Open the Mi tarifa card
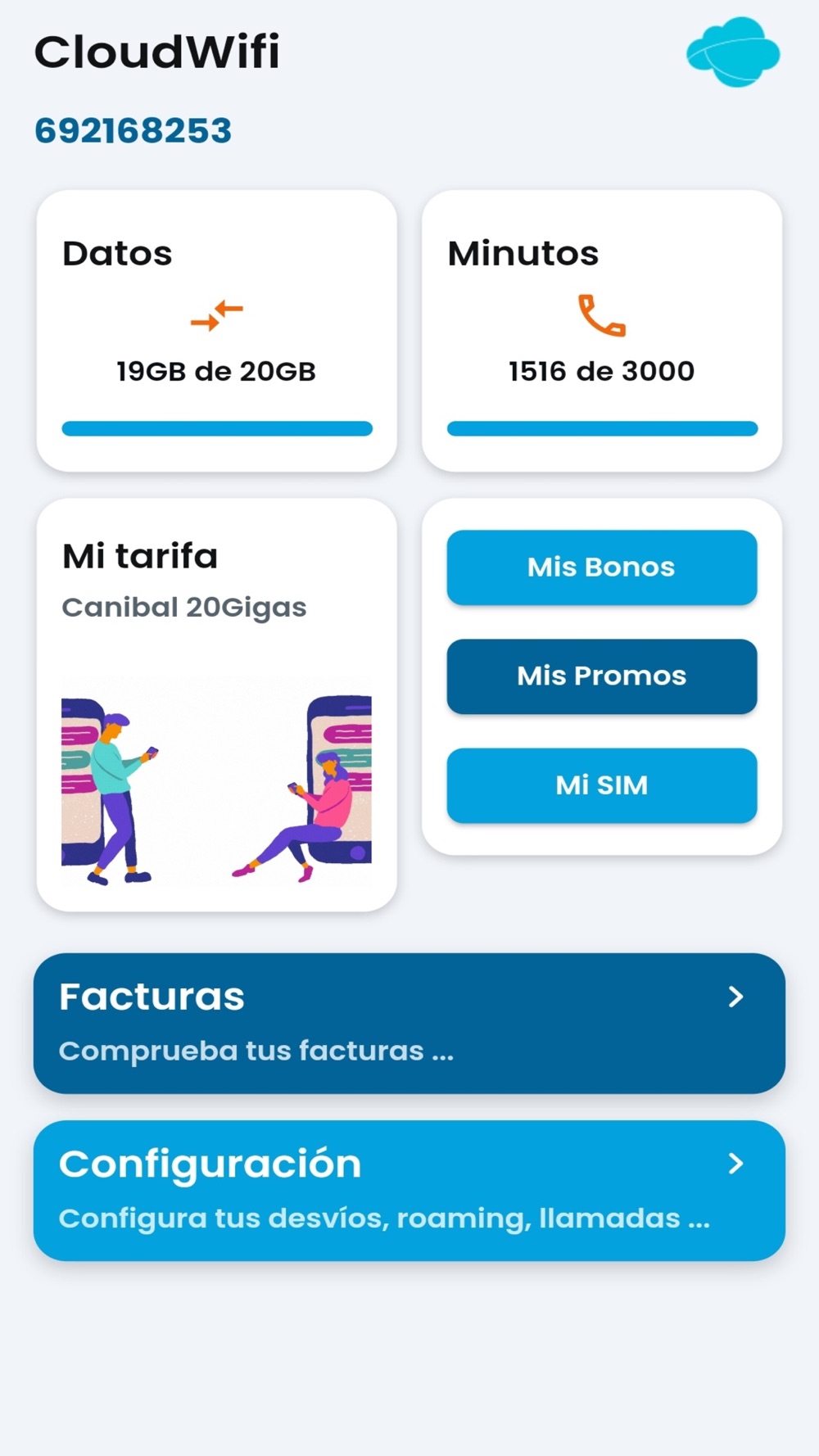 (217, 704)
